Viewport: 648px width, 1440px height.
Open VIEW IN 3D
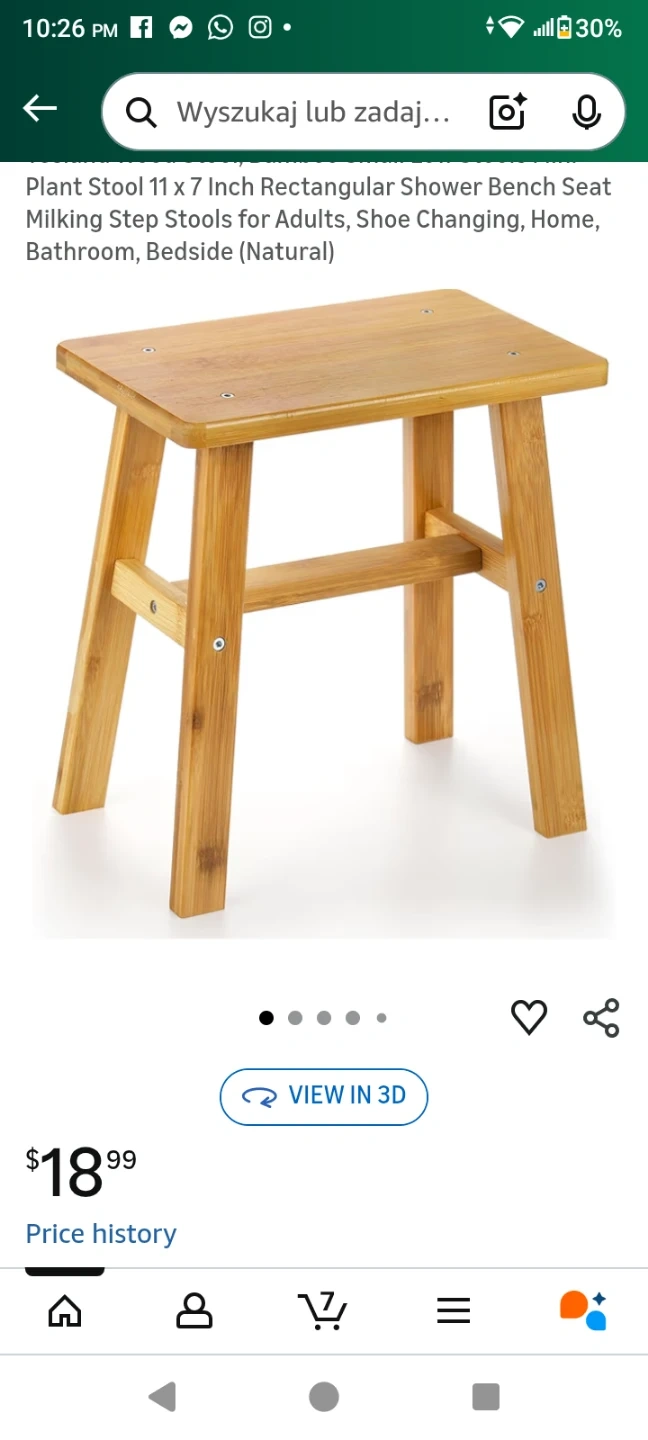tap(324, 1096)
